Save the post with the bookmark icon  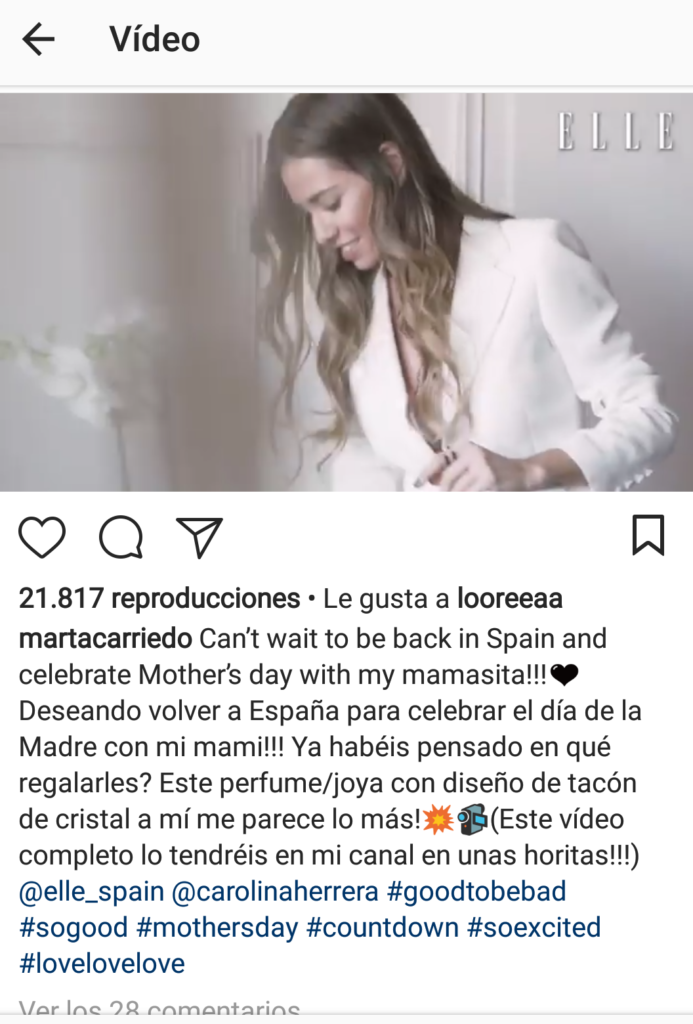click(x=648, y=535)
